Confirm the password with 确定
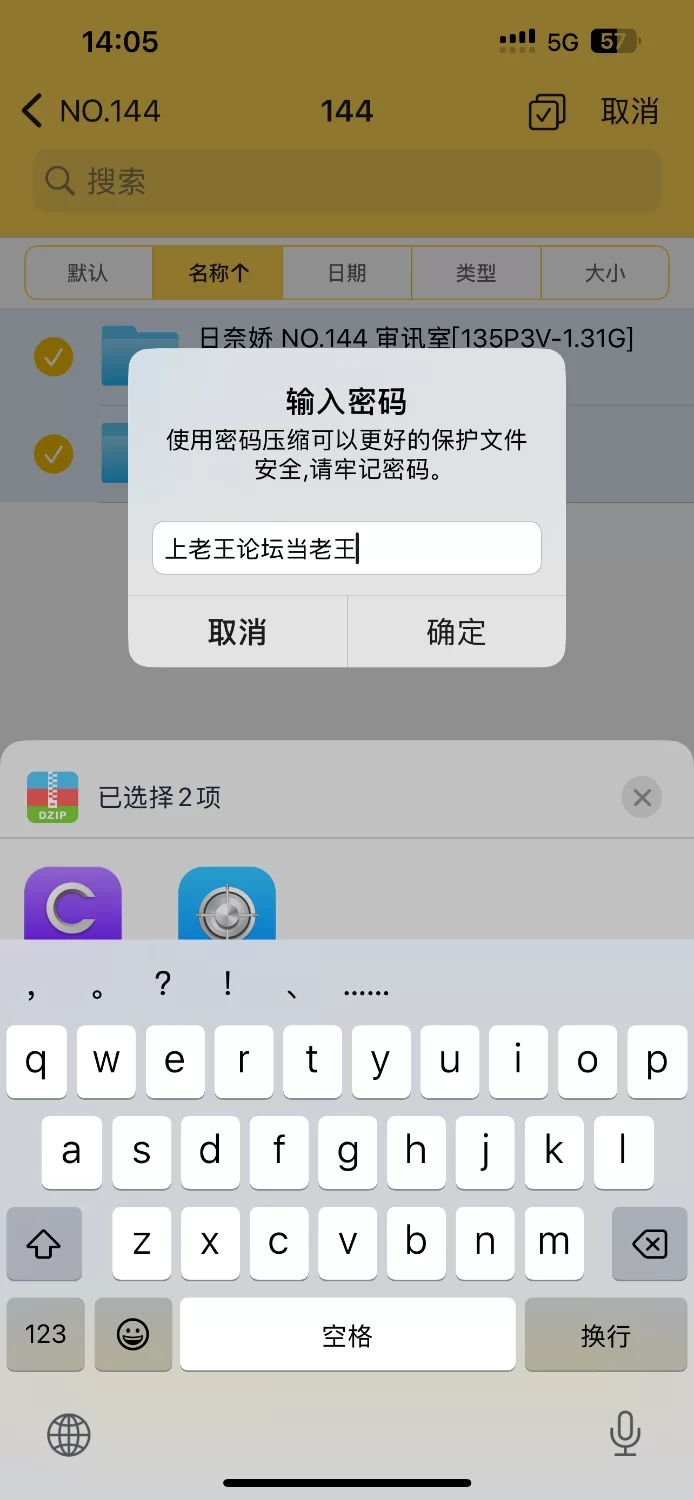Image resolution: width=694 pixels, height=1500 pixels. click(456, 632)
